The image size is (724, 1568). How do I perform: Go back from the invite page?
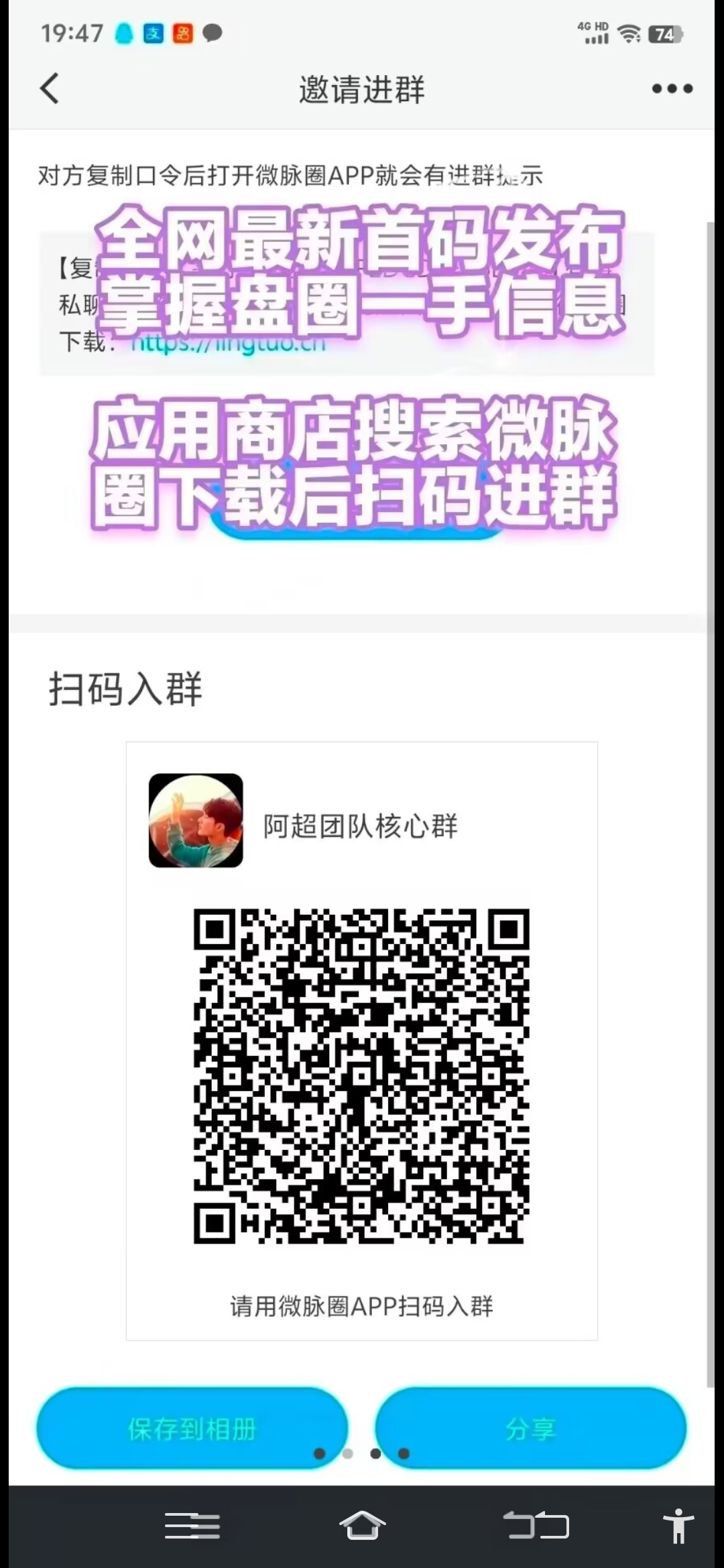tap(50, 88)
